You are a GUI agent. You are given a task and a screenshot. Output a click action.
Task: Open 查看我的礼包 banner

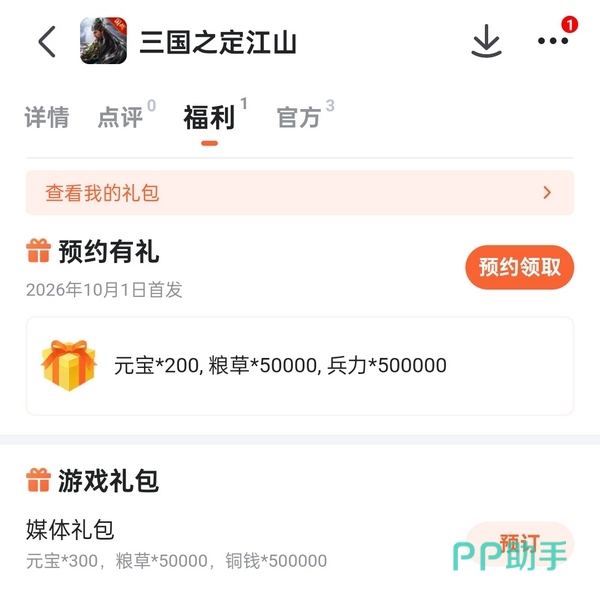point(300,192)
